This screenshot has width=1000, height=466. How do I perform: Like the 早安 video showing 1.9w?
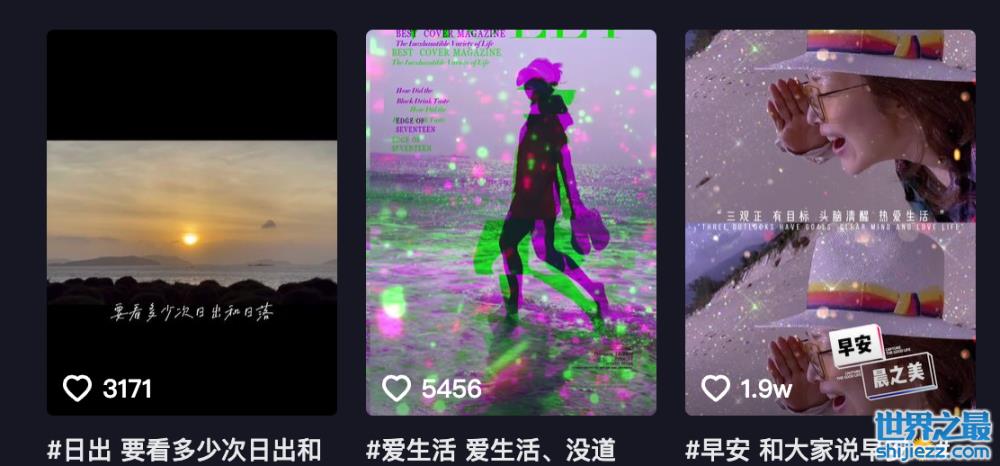pyautogui.click(x=715, y=388)
